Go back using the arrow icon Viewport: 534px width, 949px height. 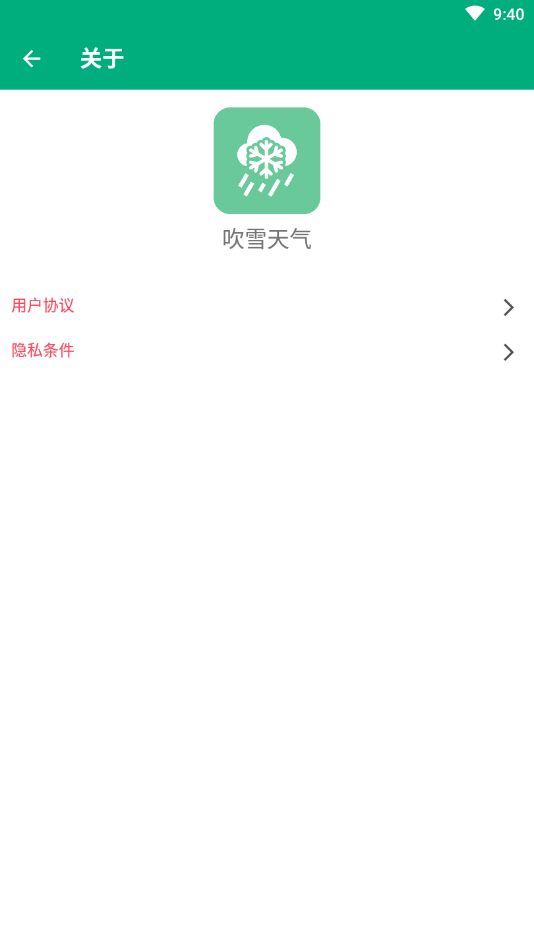pyautogui.click(x=31, y=59)
